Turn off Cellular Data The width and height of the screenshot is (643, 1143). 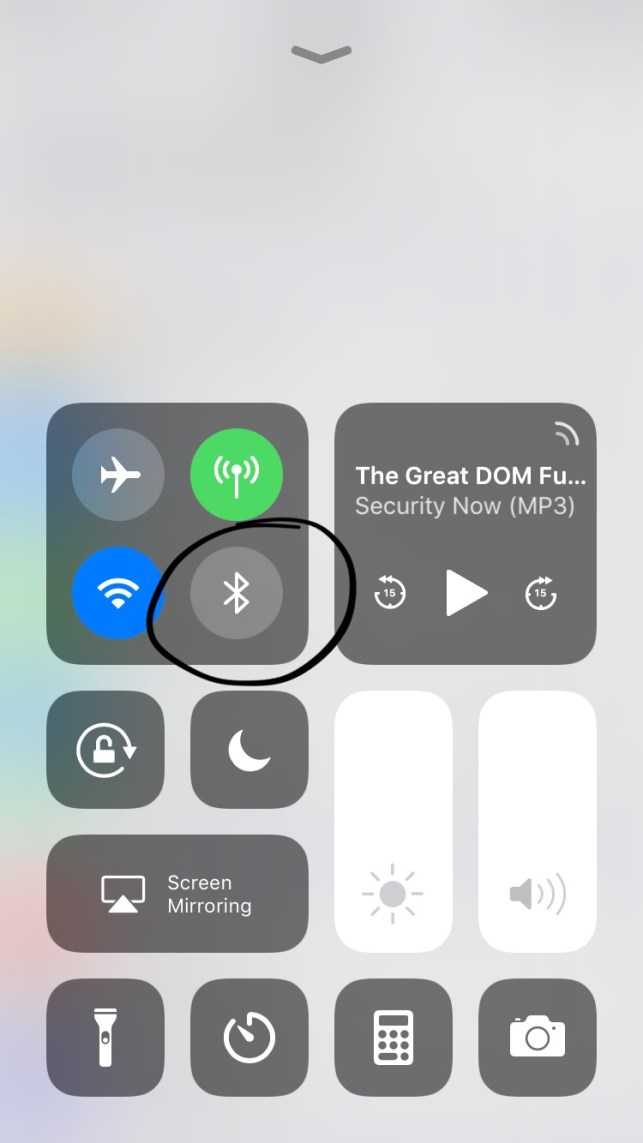pos(236,474)
